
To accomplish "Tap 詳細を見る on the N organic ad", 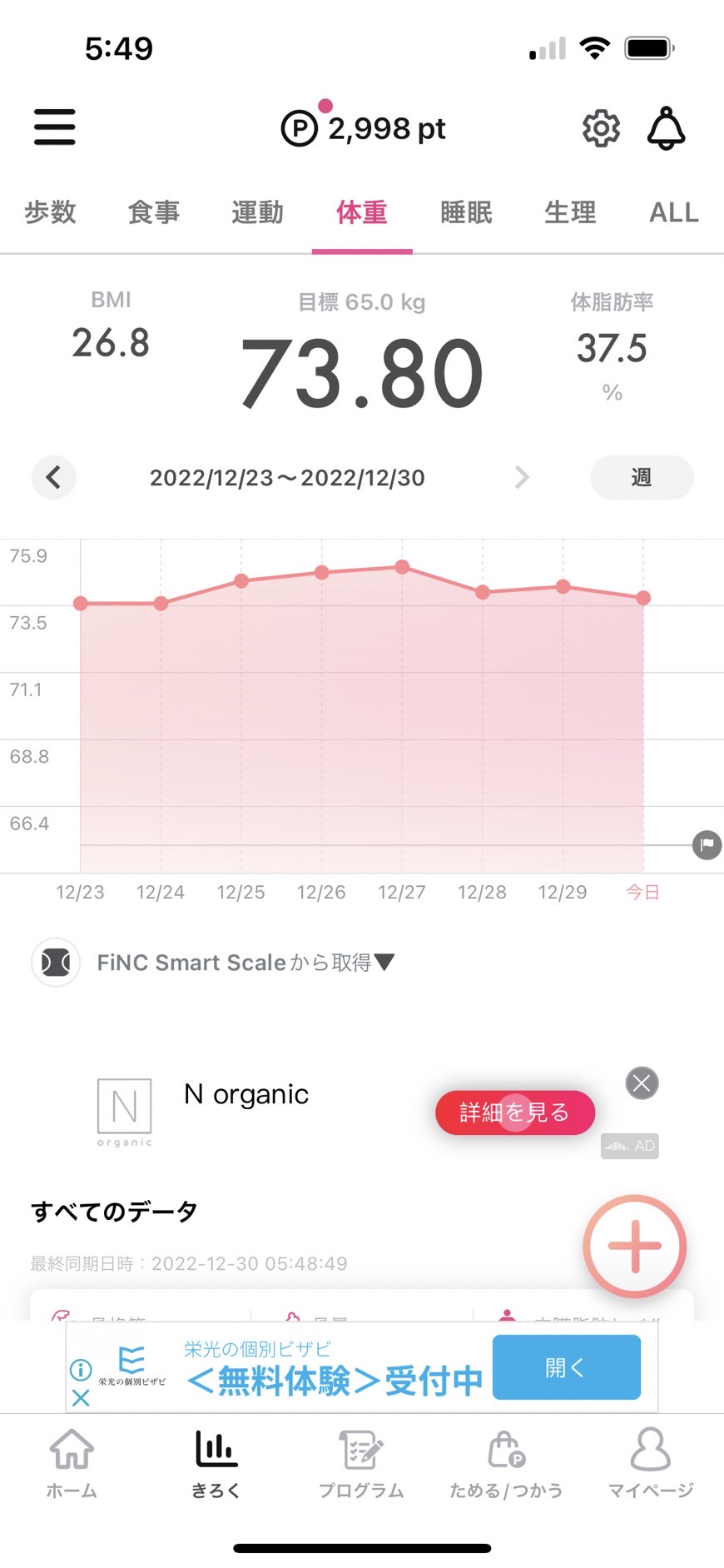I will (515, 1113).
